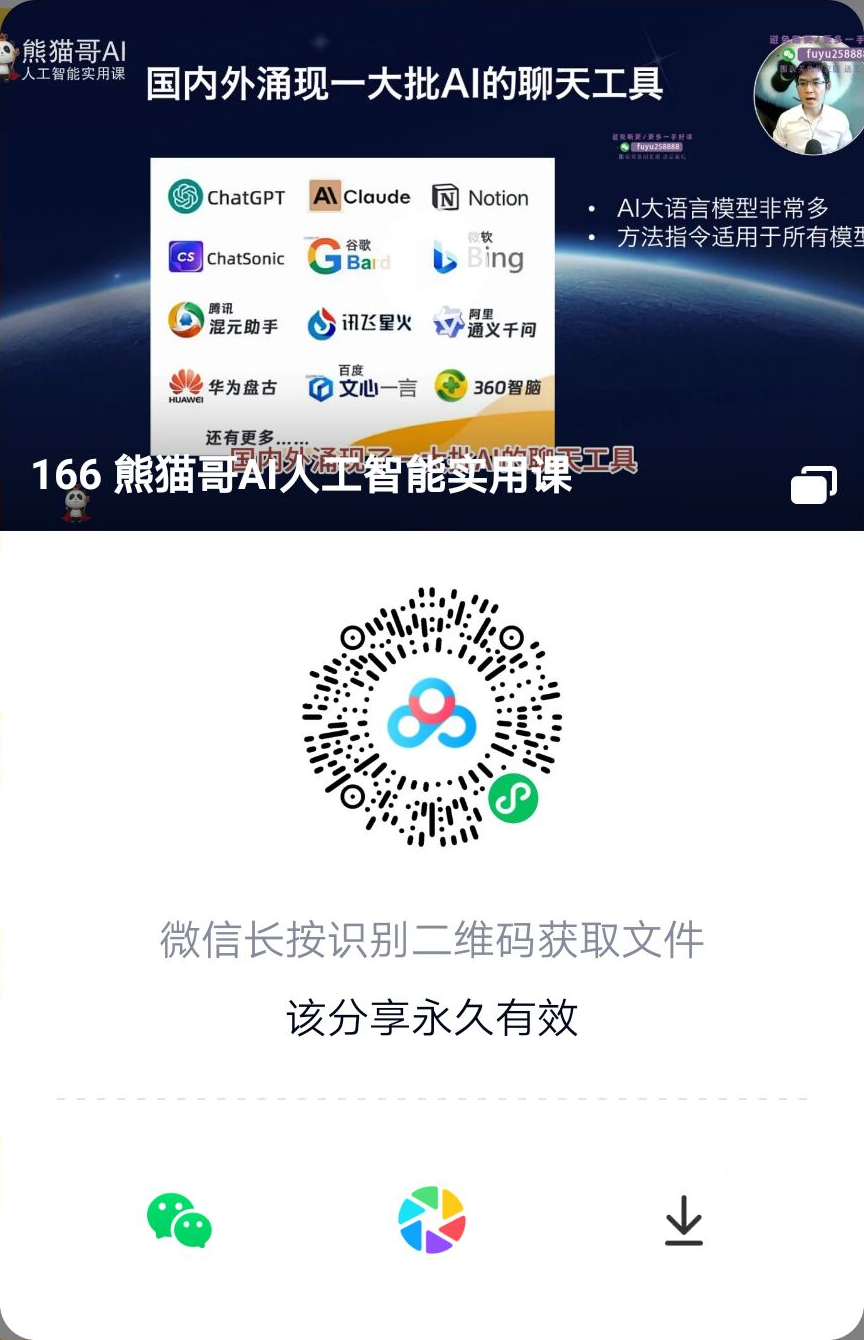Share the card to WeChat

(x=179, y=1220)
